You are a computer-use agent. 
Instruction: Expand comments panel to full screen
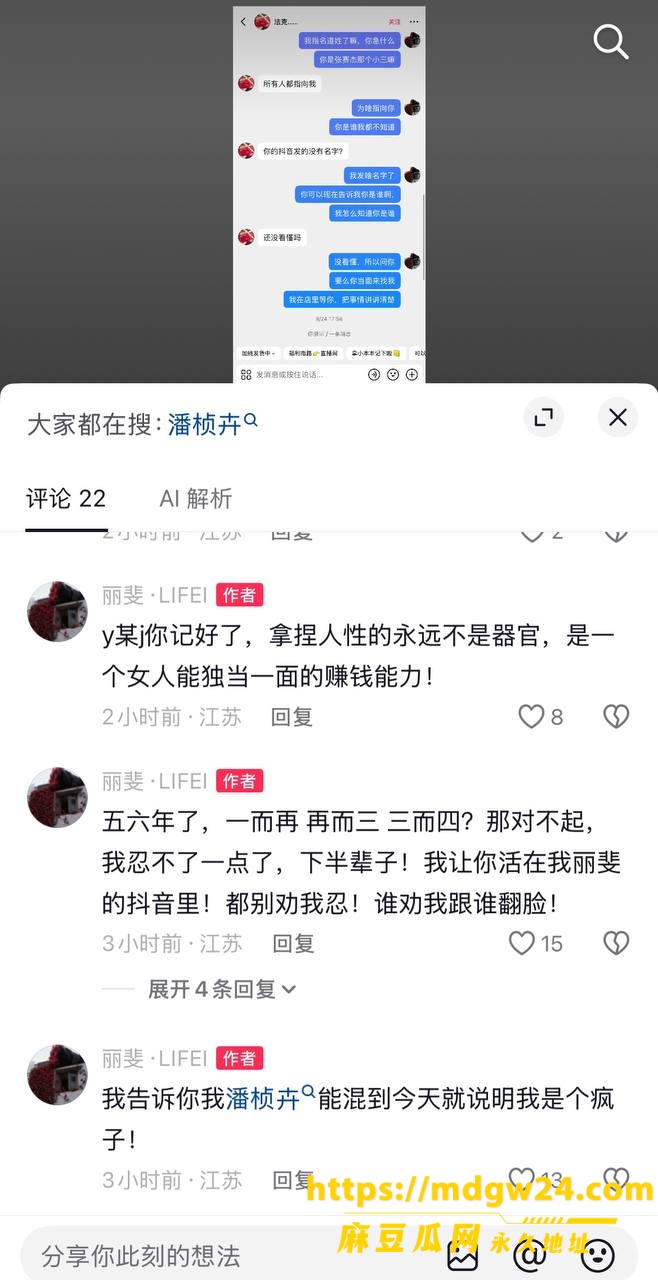(x=543, y=417)
